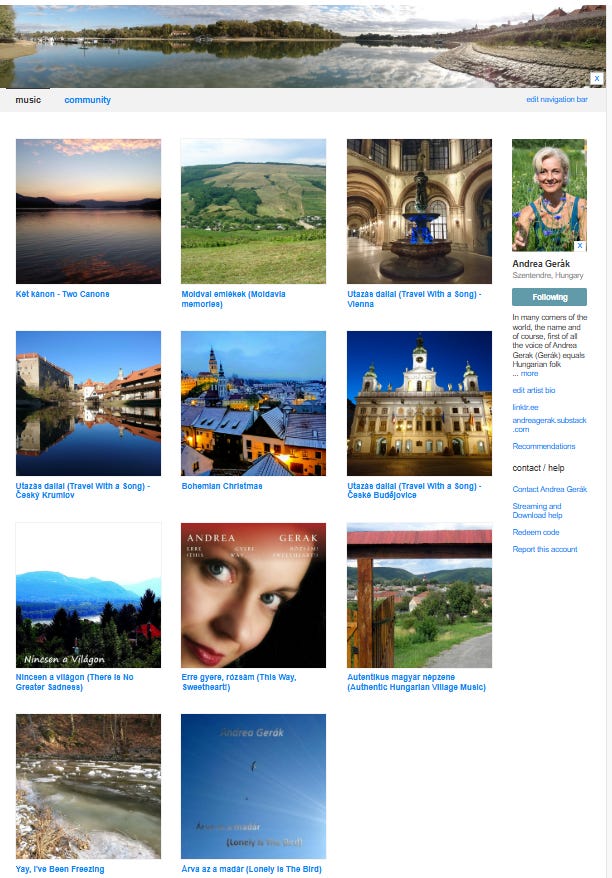
Task: Open Moldvai emlékek album
Action: tap(253, 211)
